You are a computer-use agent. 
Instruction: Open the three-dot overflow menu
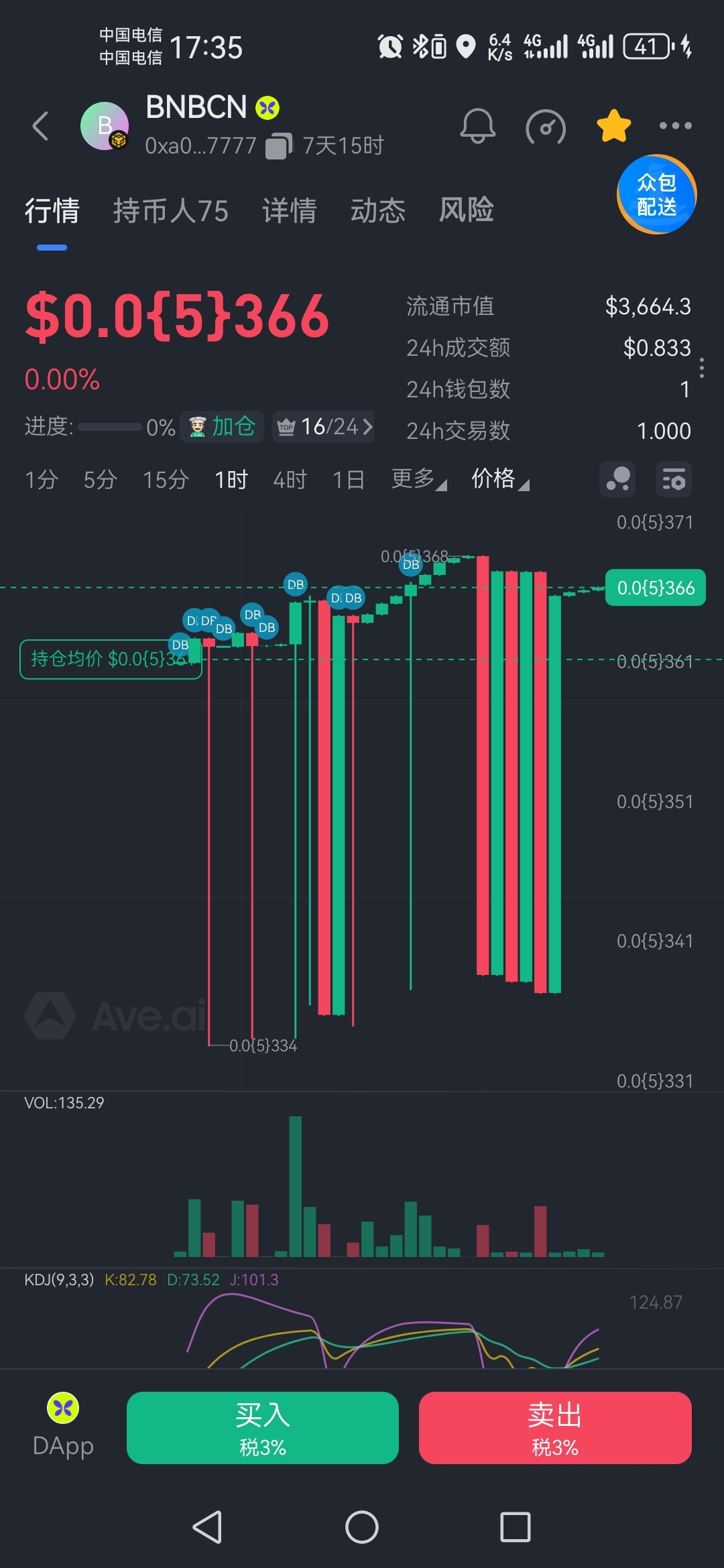click(x=675, y=126)
